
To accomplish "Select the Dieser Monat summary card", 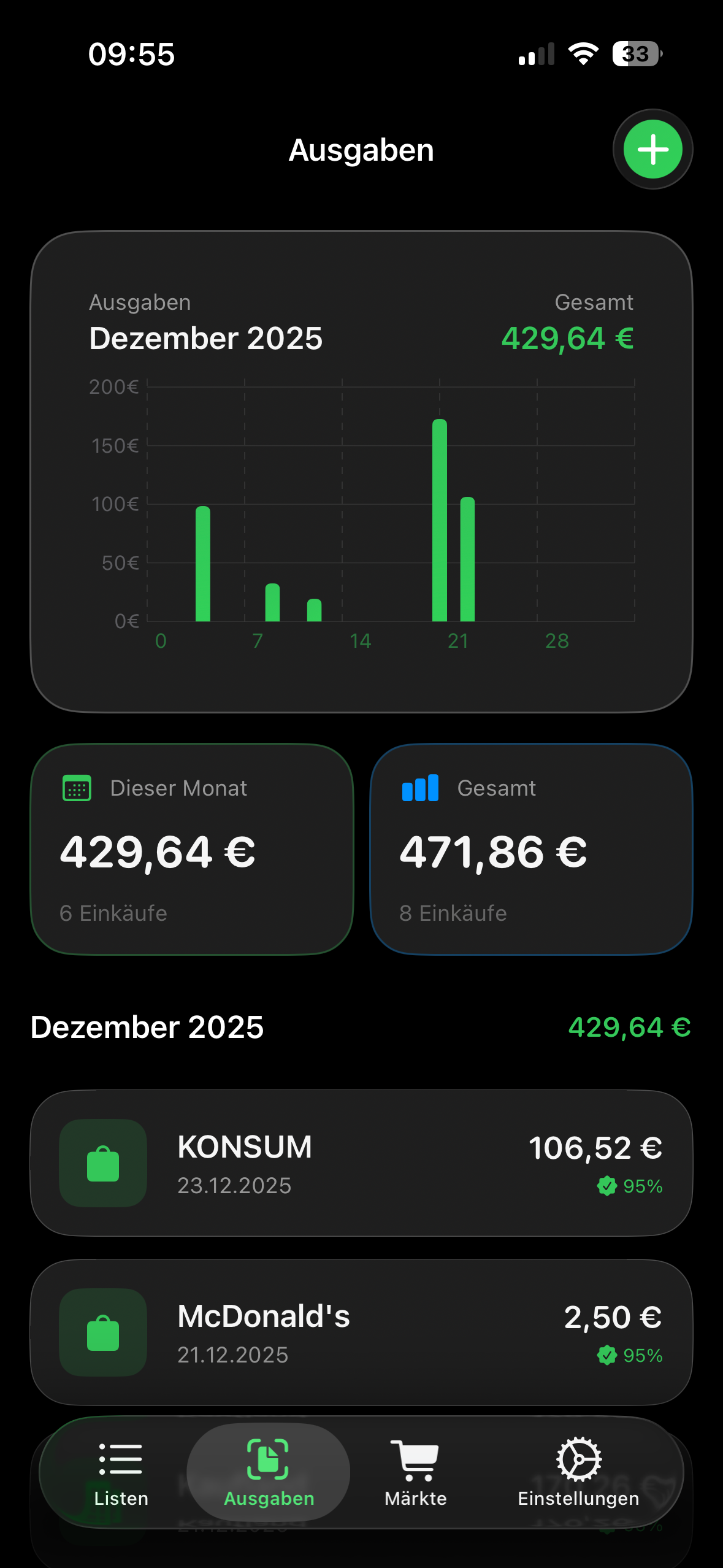I will (x=194, y=853).
